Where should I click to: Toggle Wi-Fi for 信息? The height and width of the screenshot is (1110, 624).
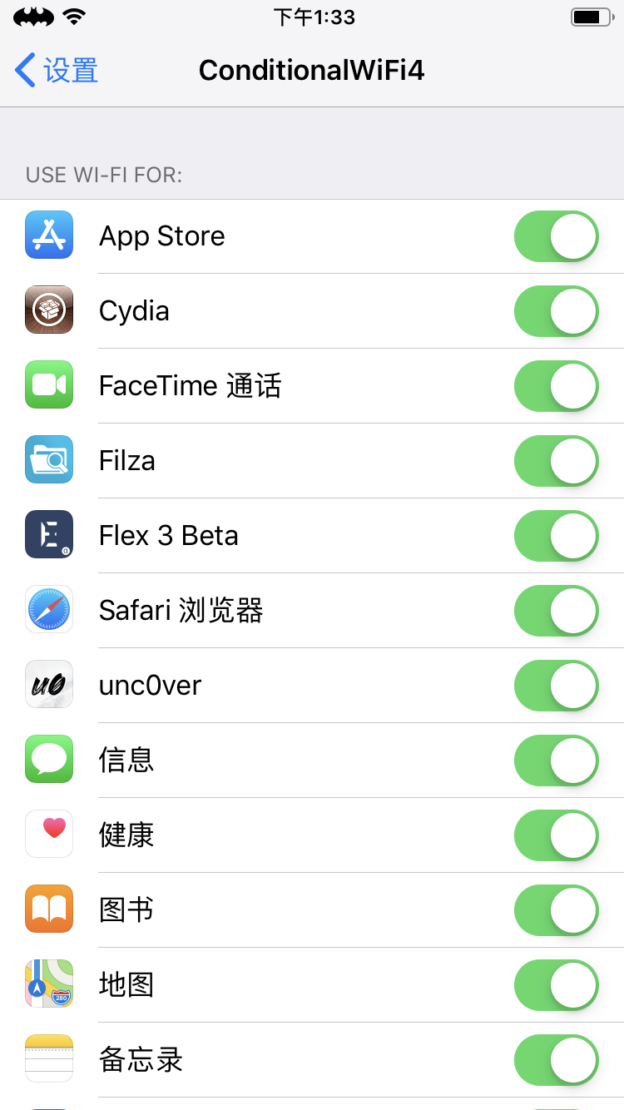coord(556,761)
